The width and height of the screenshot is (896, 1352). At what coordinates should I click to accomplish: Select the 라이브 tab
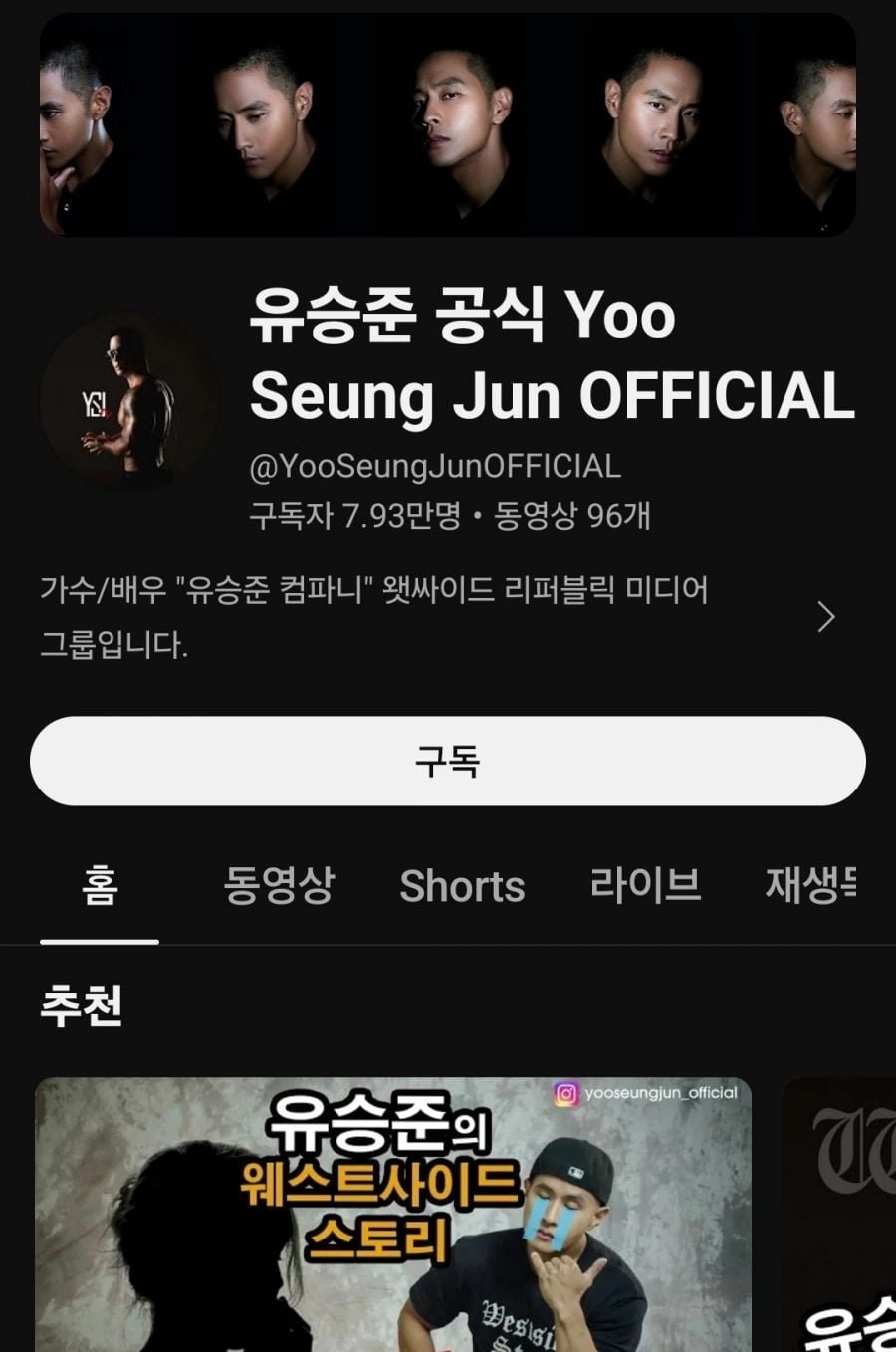click(643, 885)
